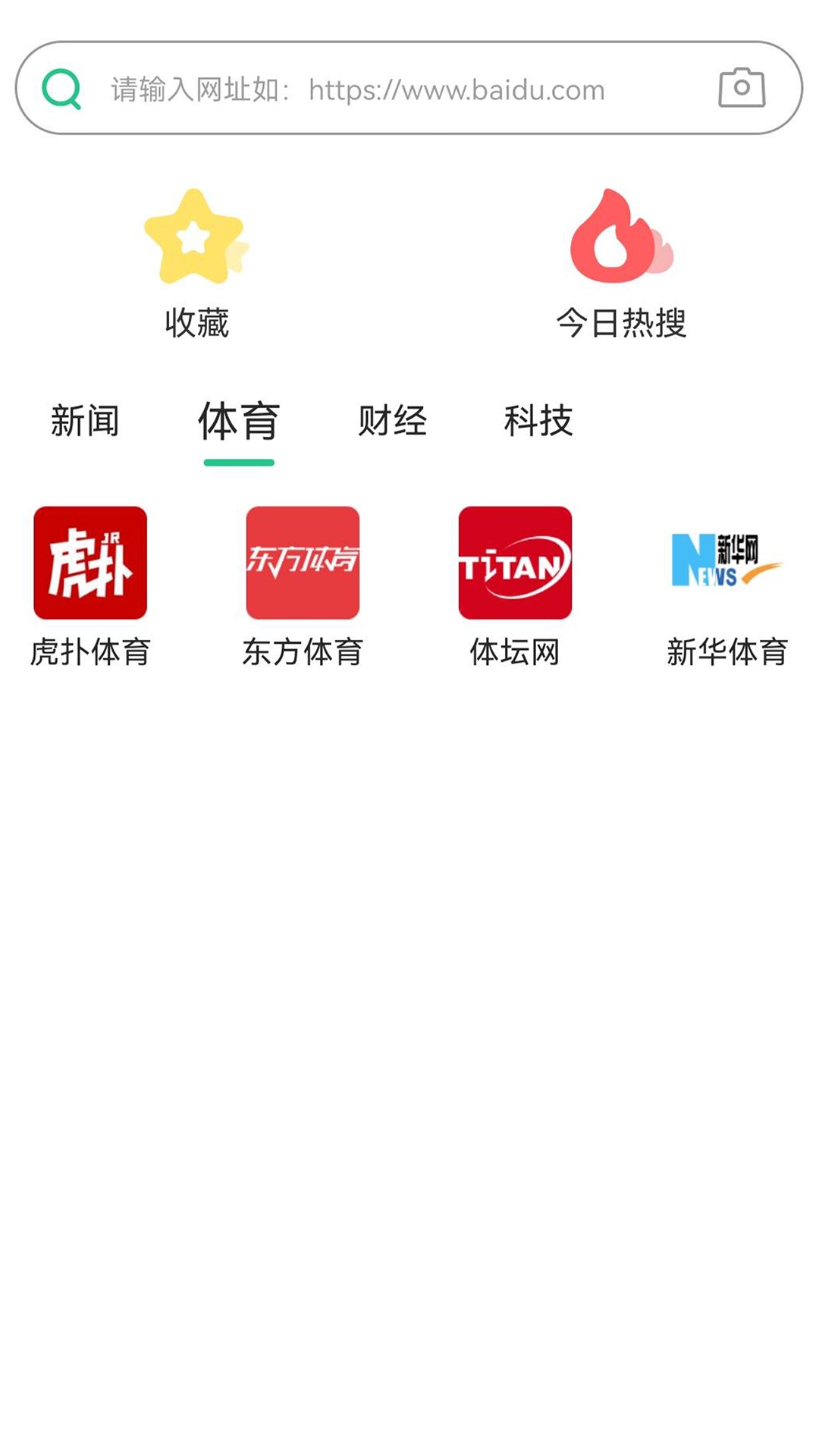Switch to the 财经 tab
Viewport: 819px width, 1456px height.
tap(392, 421)
